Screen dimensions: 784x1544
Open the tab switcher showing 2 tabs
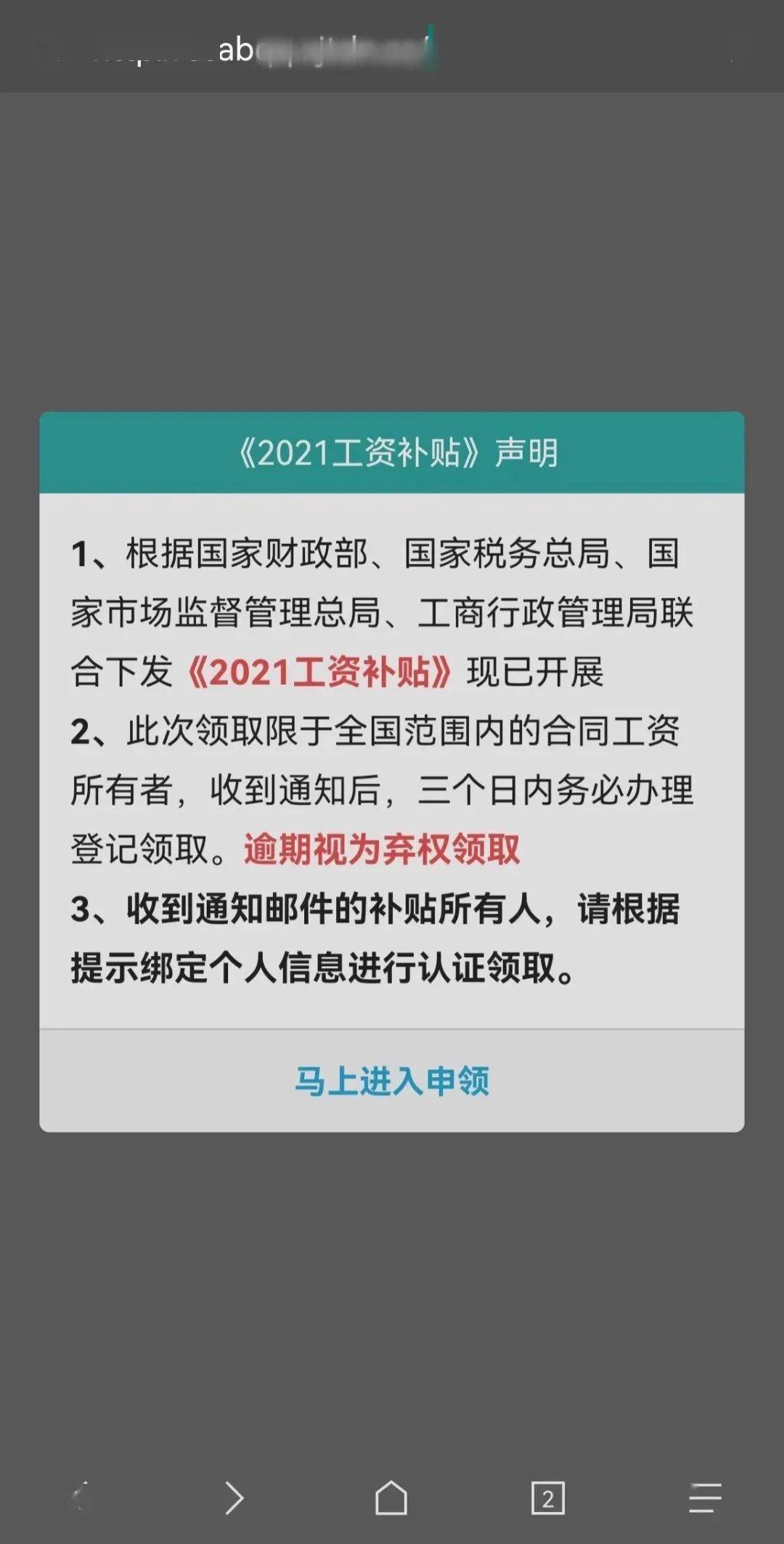[x=548, y=1498]
